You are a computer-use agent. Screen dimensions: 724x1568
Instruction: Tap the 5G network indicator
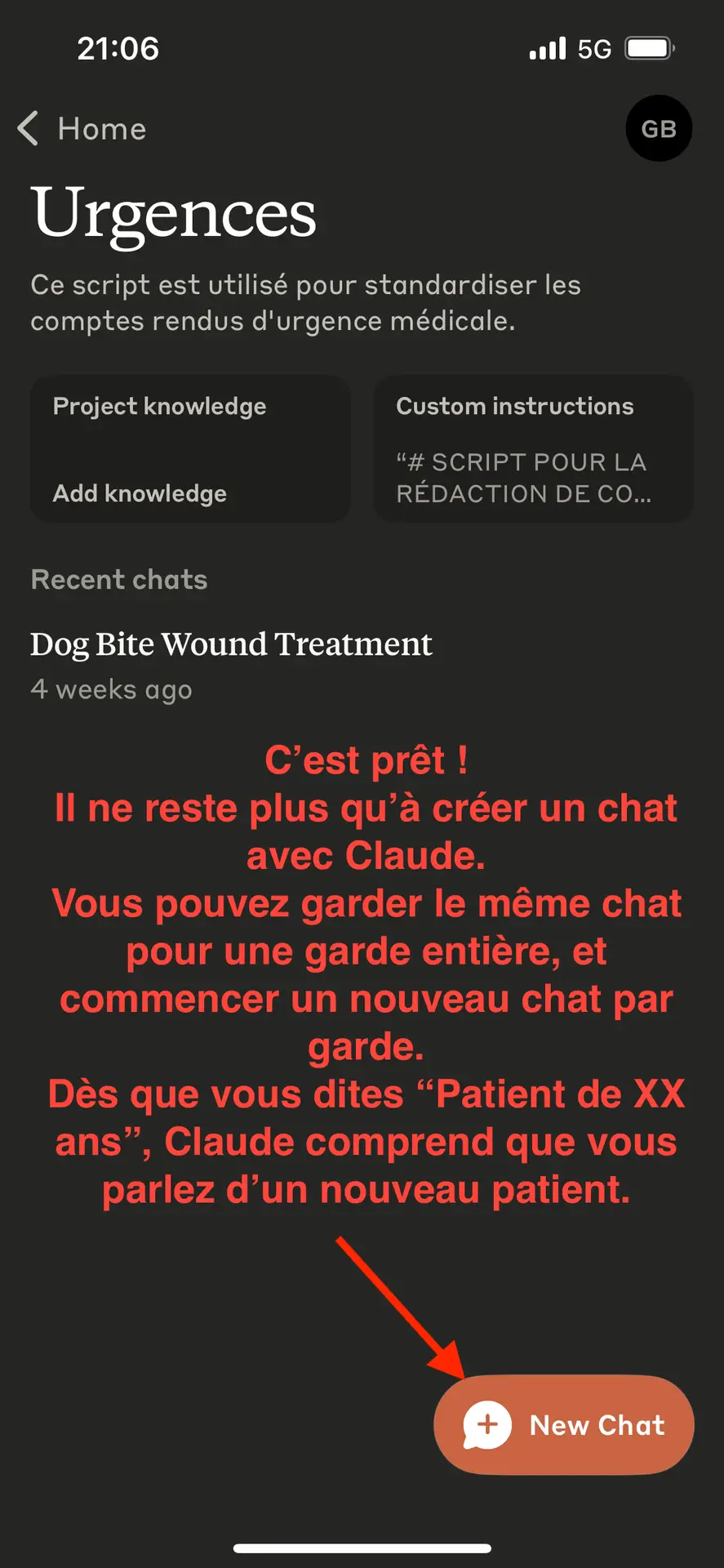pyautogui.click(x=595, y=48)
